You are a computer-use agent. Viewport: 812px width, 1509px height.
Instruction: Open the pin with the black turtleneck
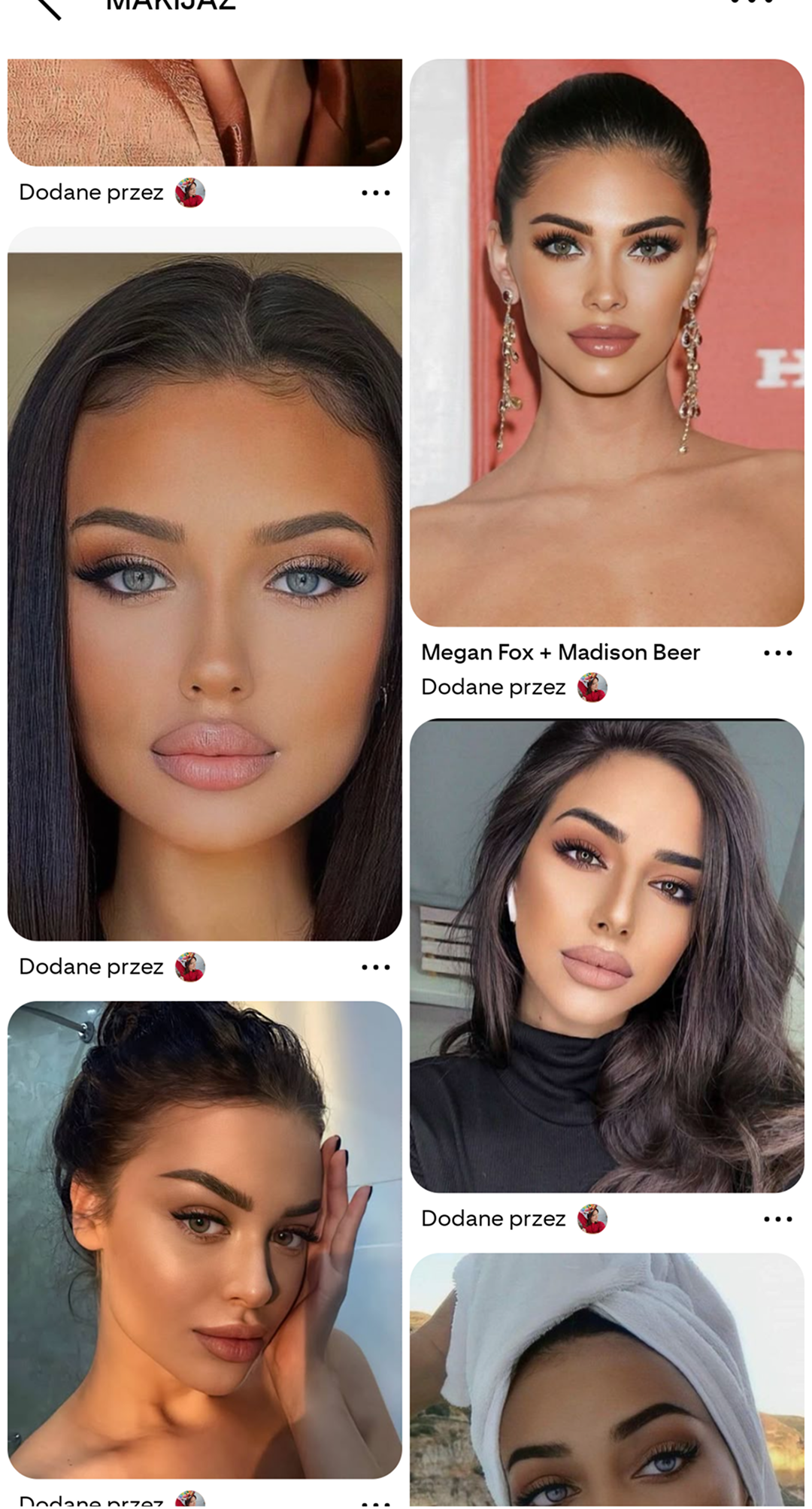[x=607, y=955]
